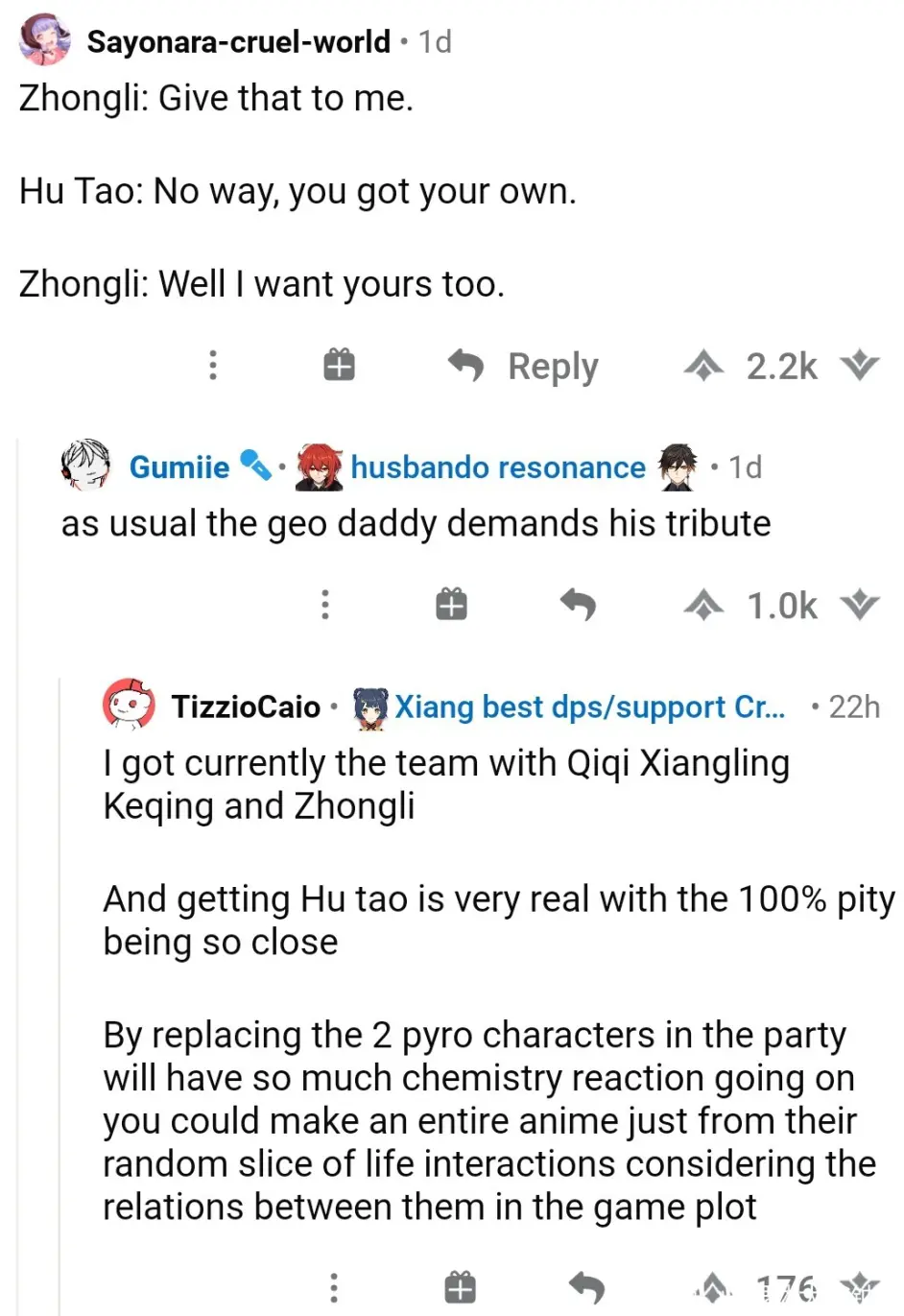Upvote Gumiie's geo daddy comment
Image resolution: width=904 pixels, height=1316 pixels.
coord(703,605)
